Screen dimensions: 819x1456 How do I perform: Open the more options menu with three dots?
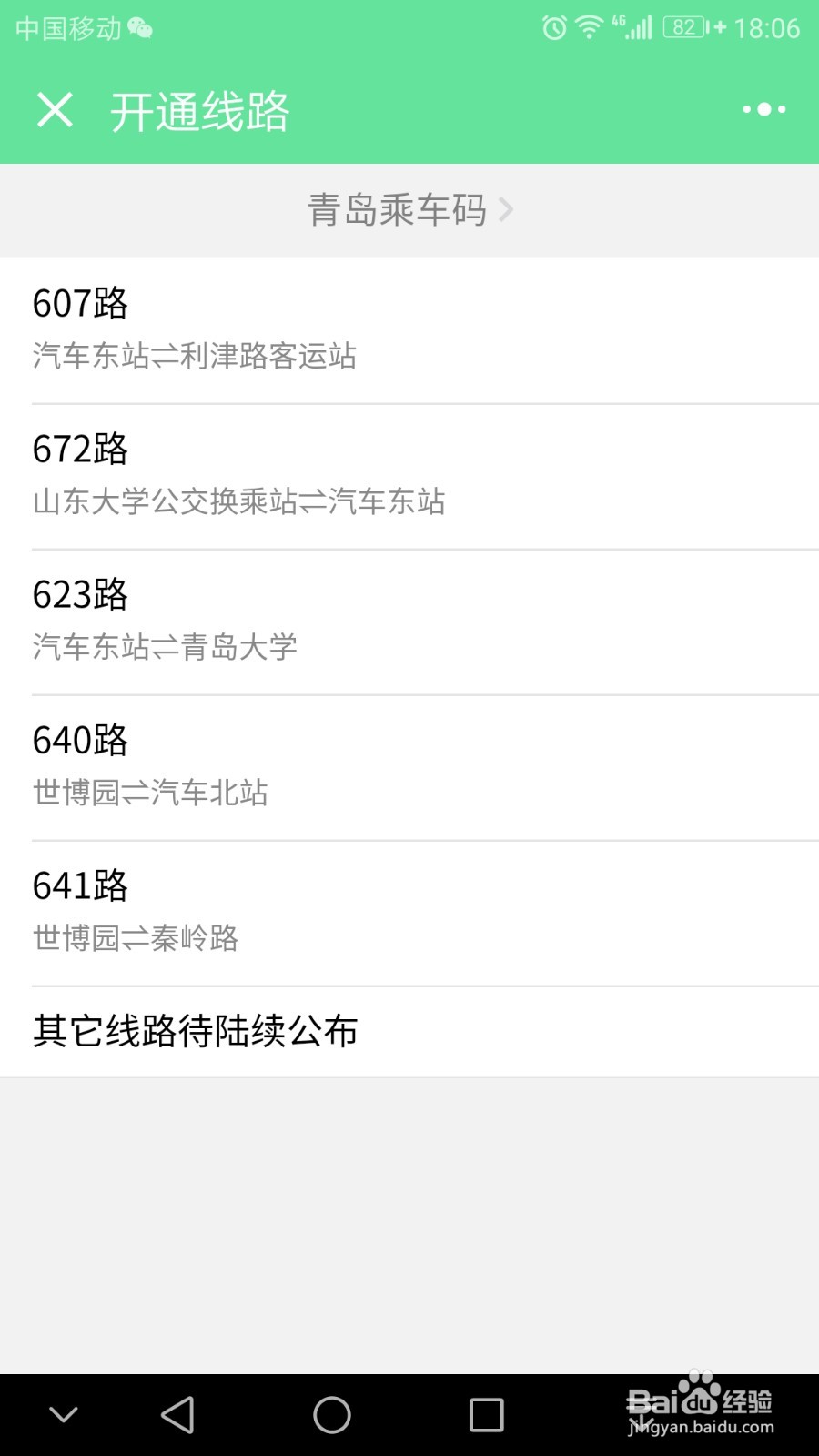click(x=763, y=109)
